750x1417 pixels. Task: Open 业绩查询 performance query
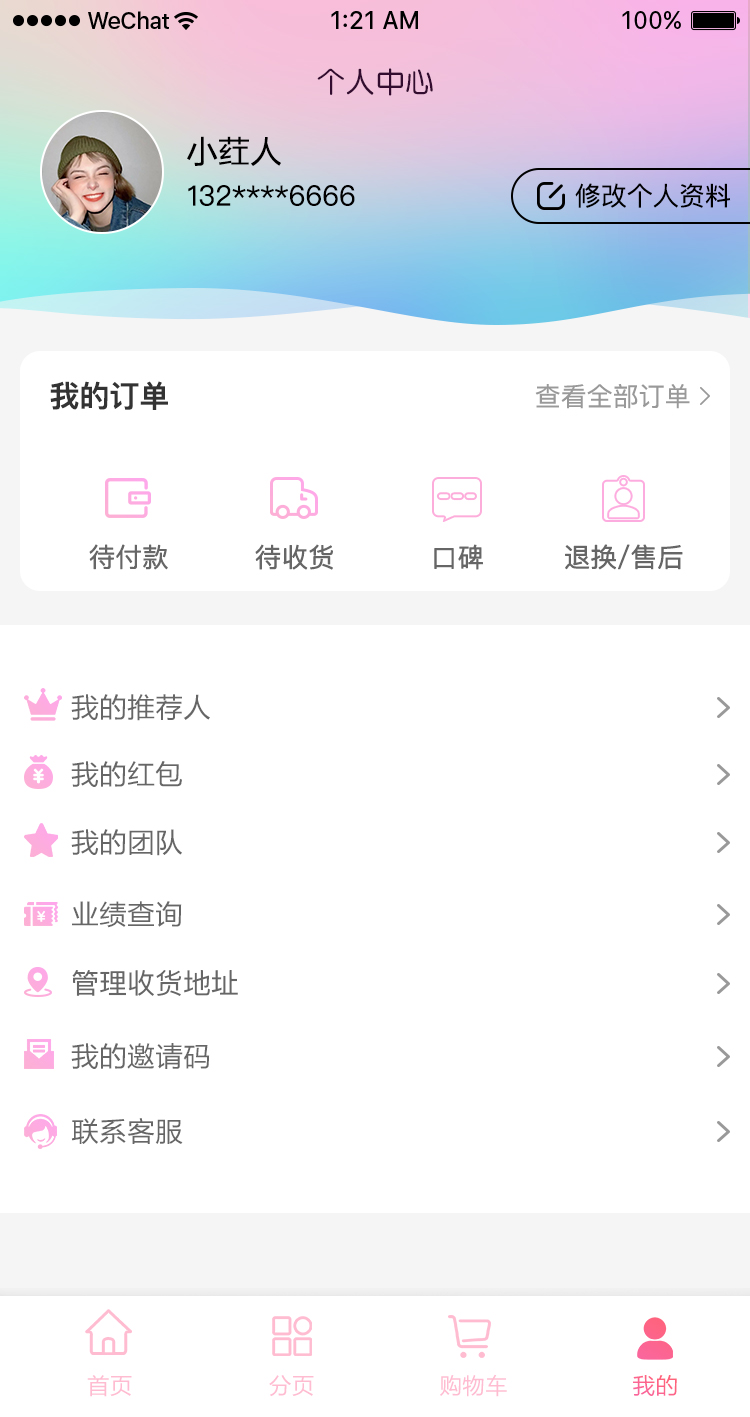pyautogui.click(x=375, y=914)
